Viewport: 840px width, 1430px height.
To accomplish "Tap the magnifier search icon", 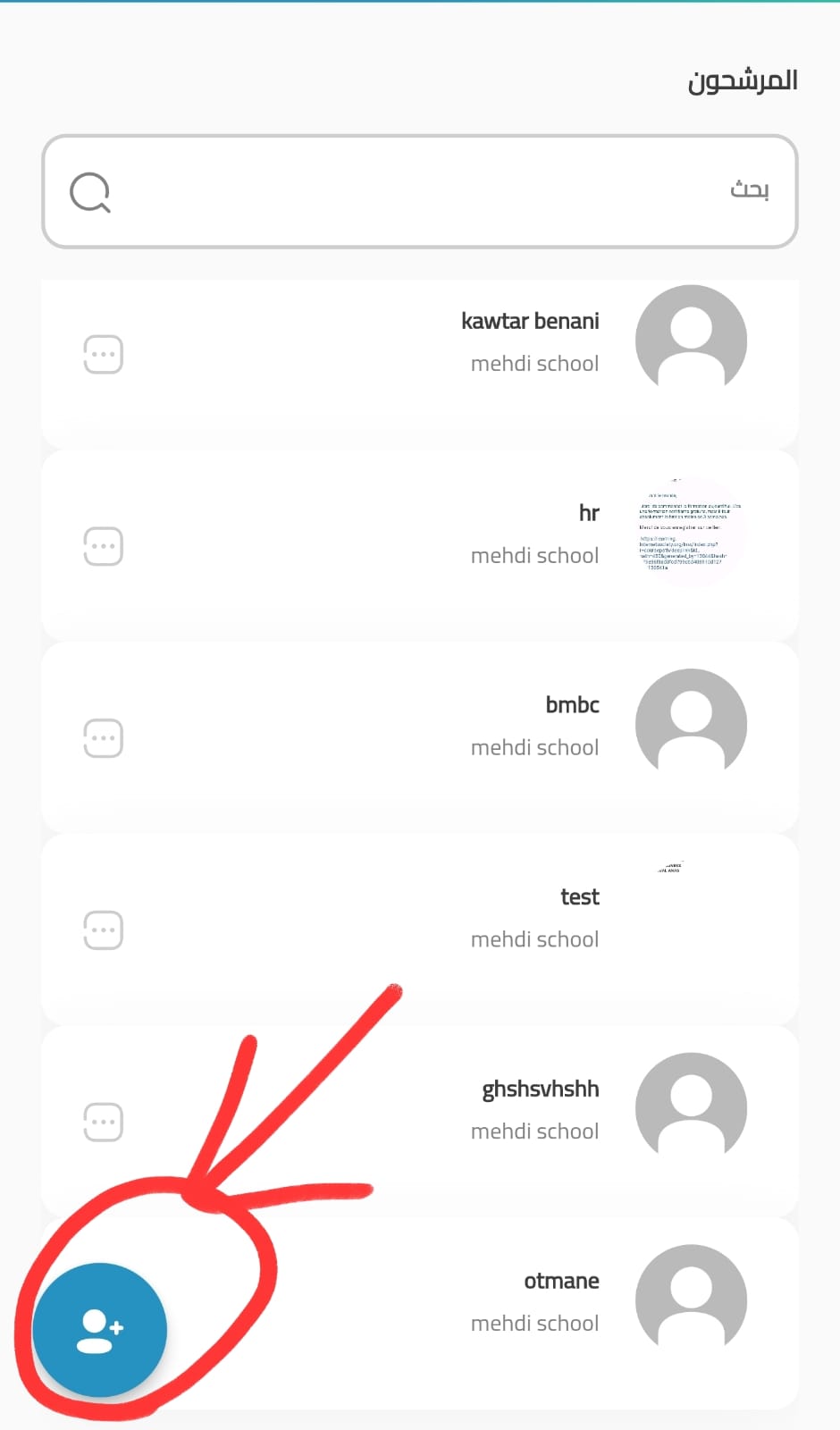I will [x=90, y=192].
